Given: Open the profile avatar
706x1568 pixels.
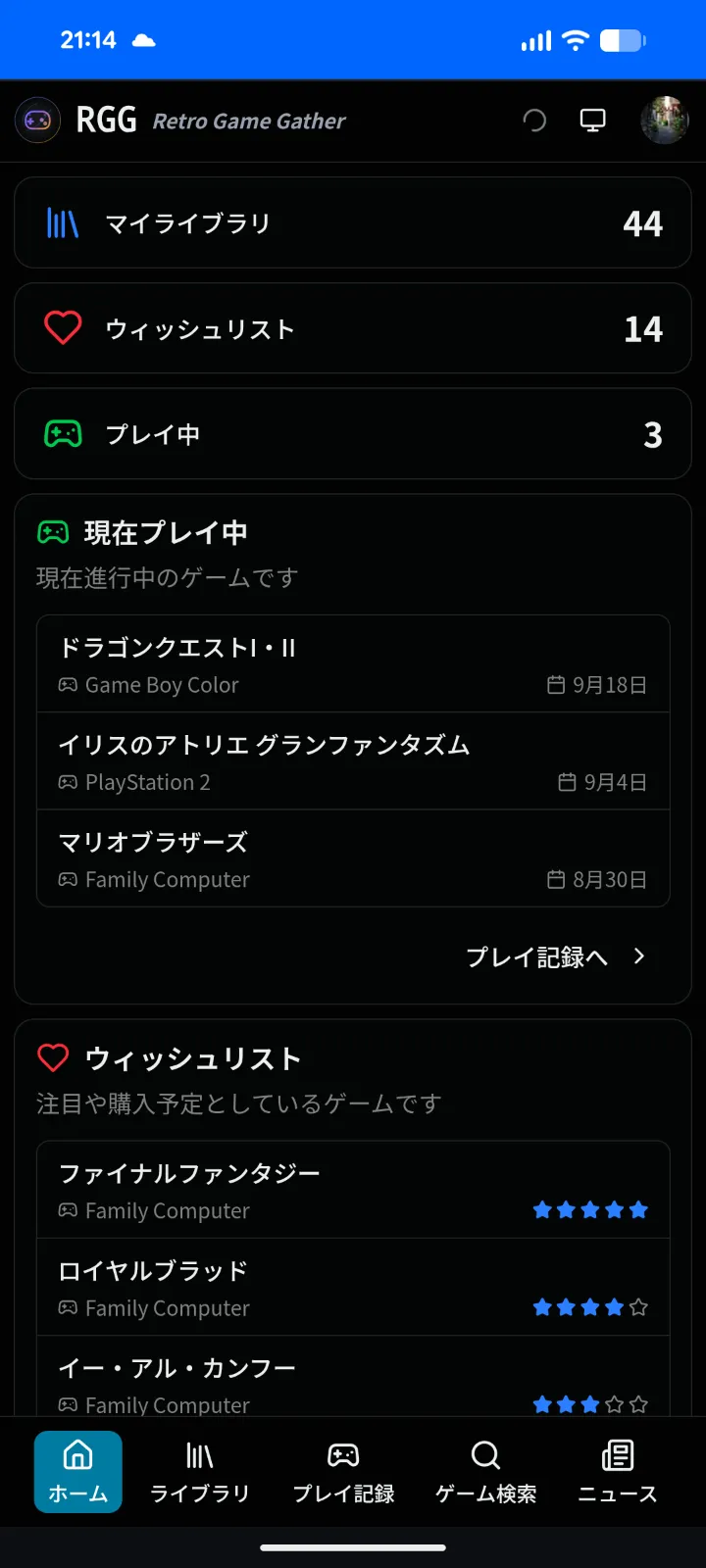Looking at the screenshot, I should [x=665, y=121].
